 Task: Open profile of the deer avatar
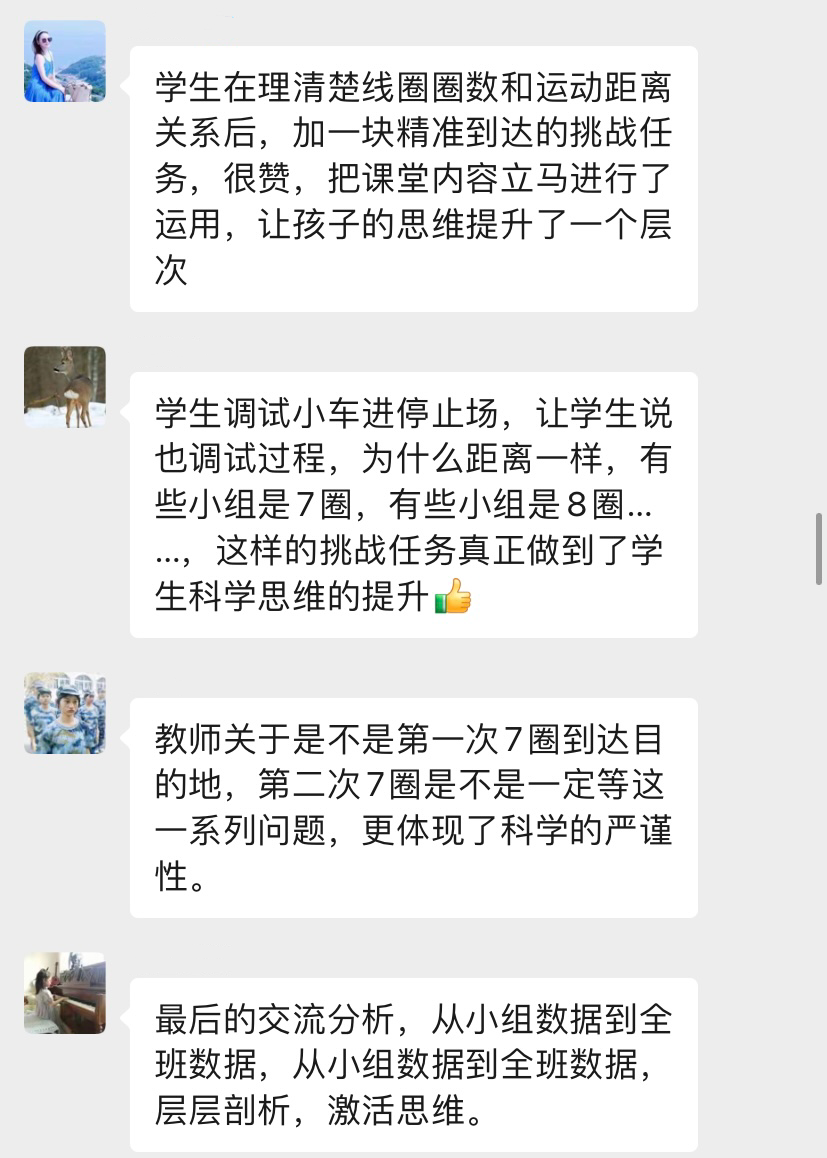click(x=65, y=387)
